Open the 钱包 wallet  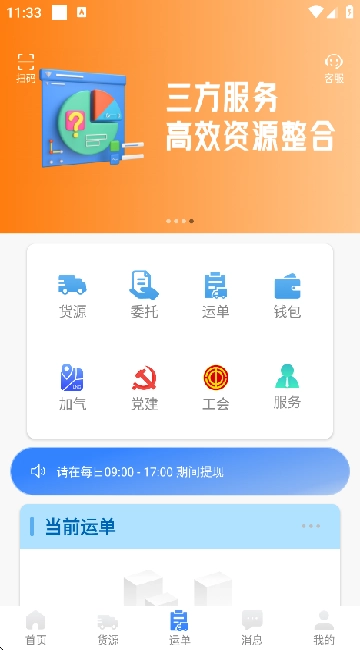(287, 295)
